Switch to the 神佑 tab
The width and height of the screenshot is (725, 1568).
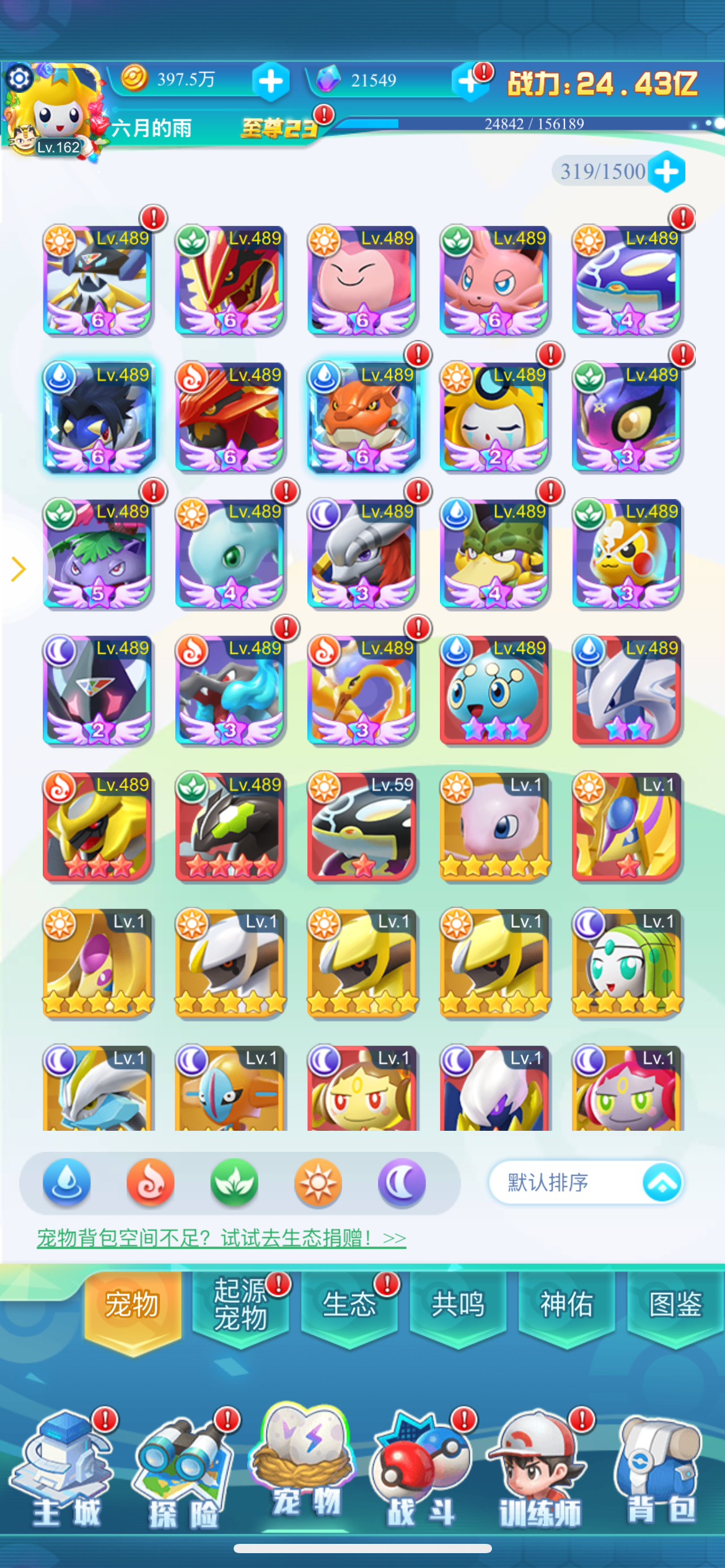point(566,1305)
